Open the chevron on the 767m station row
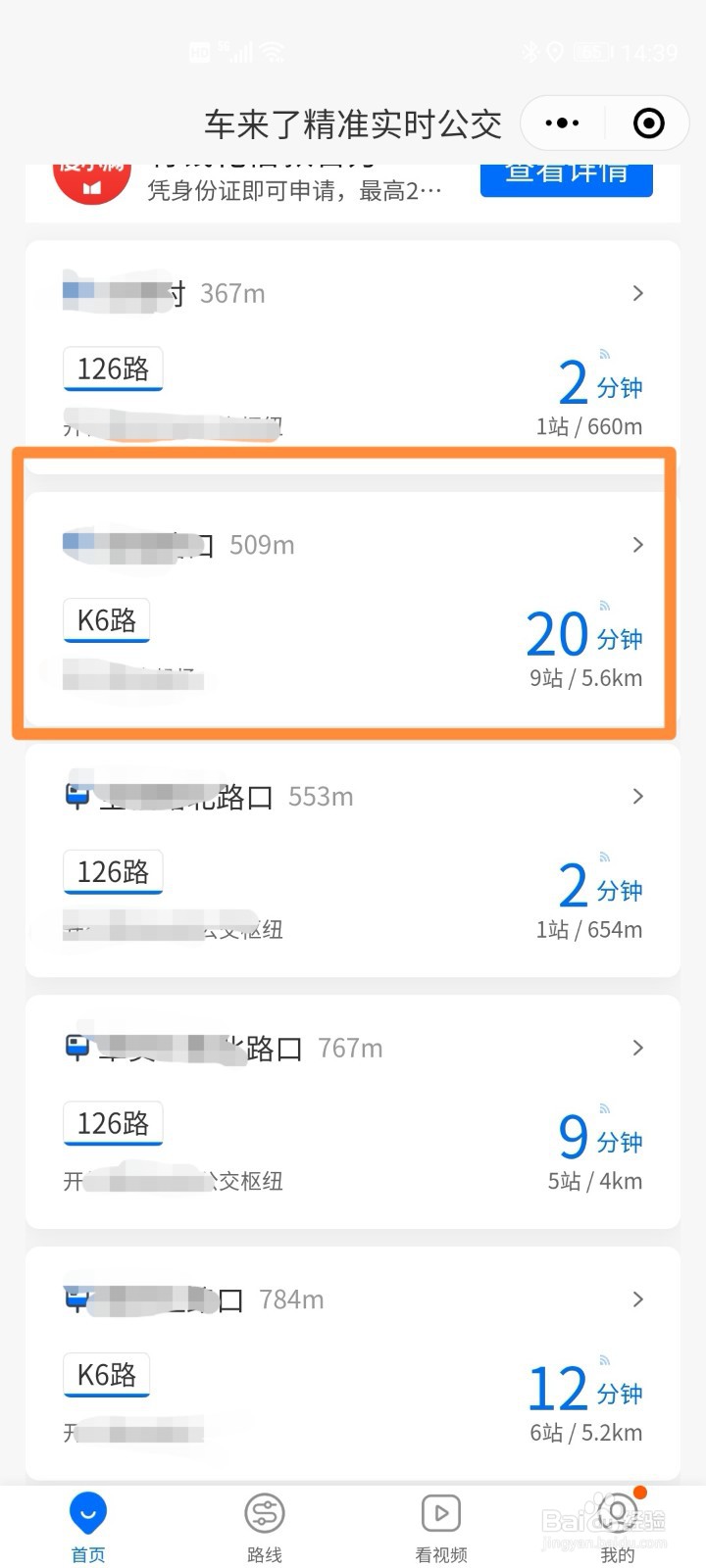This screenshot has height=1568, width=706. click(x=638, y=1047)
